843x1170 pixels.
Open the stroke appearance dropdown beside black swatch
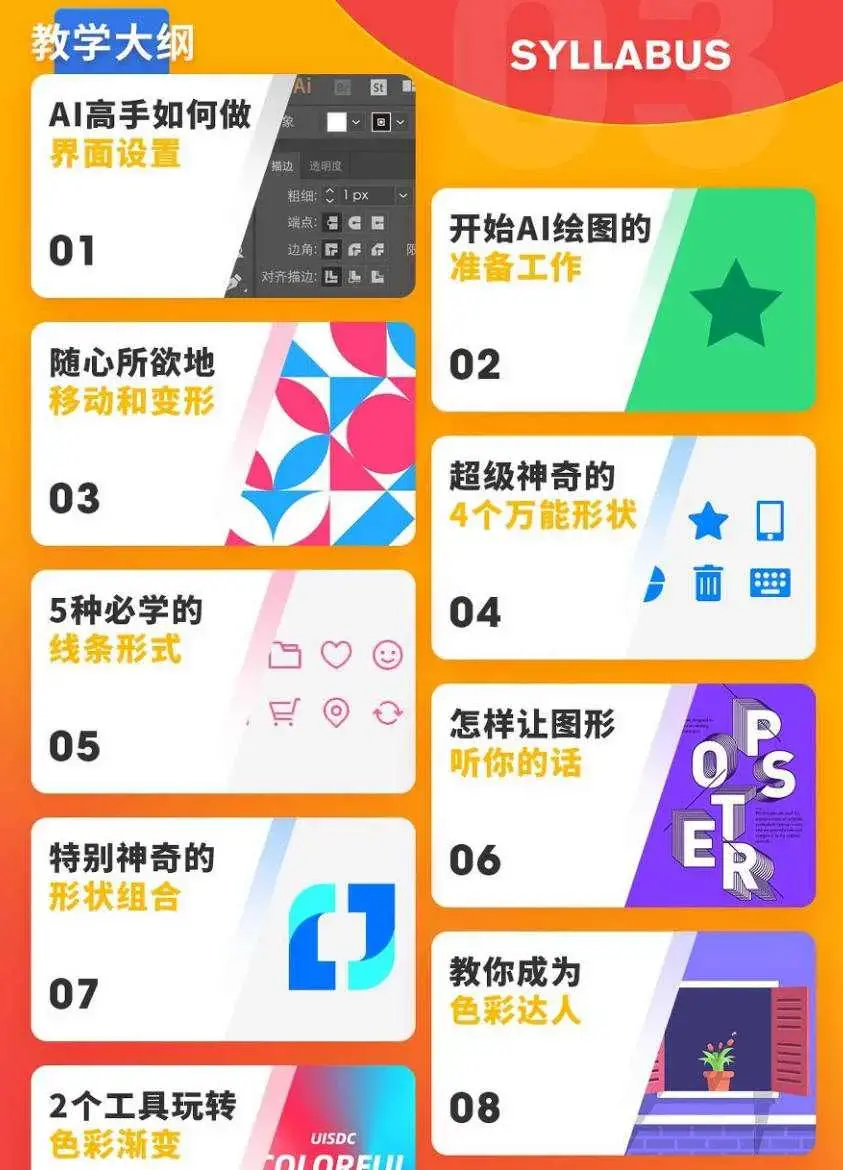coord(399,121)
